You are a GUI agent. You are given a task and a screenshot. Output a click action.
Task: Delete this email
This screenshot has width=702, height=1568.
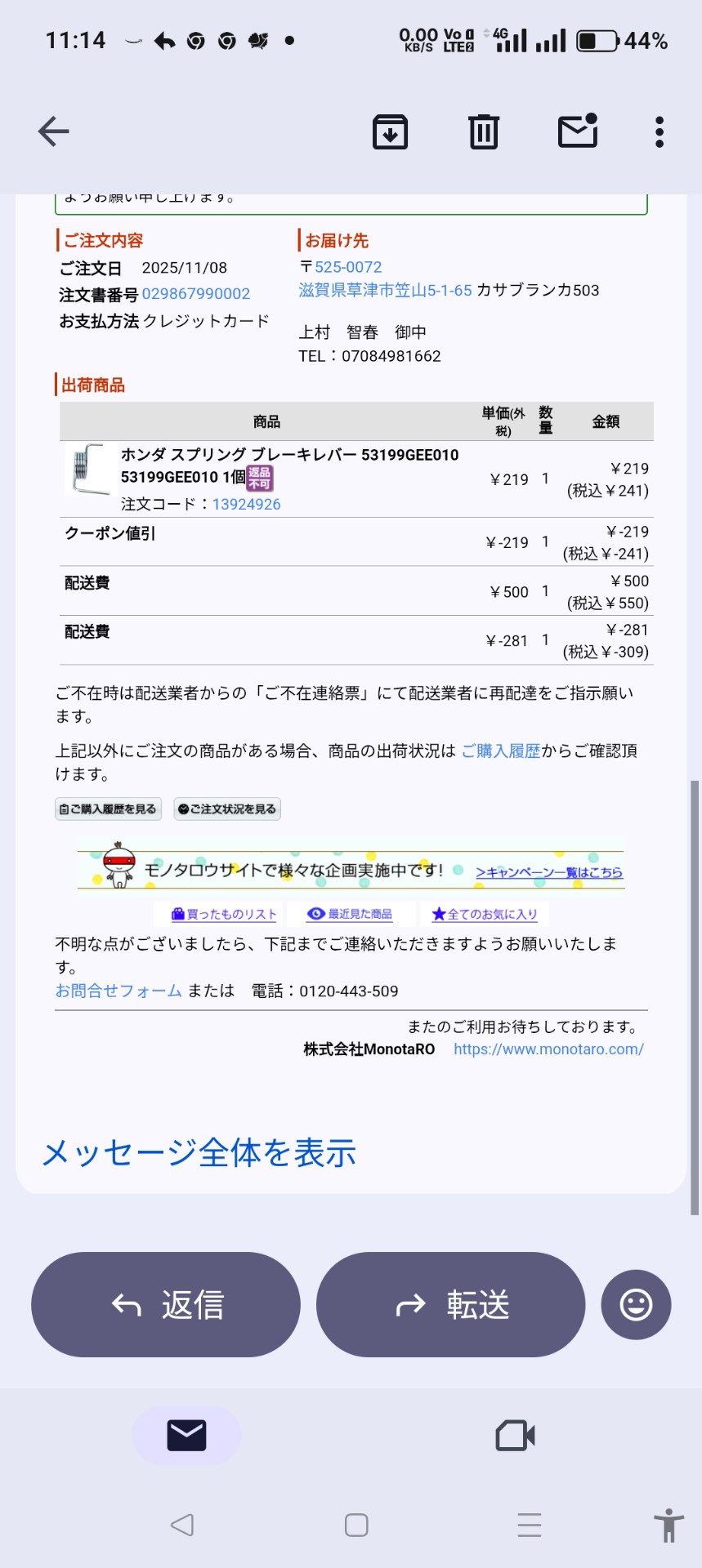click(x=483, y=131)
